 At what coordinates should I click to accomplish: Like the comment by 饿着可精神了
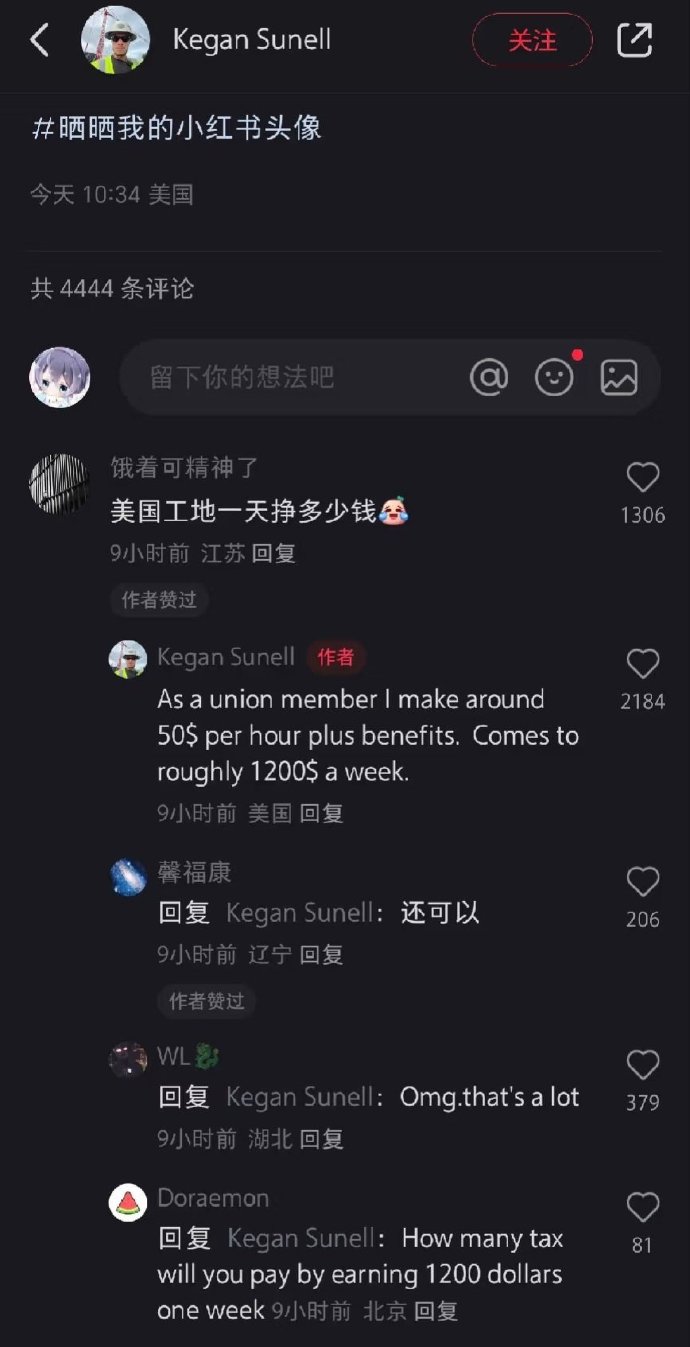pyautogui.click(x=642, y=478)
